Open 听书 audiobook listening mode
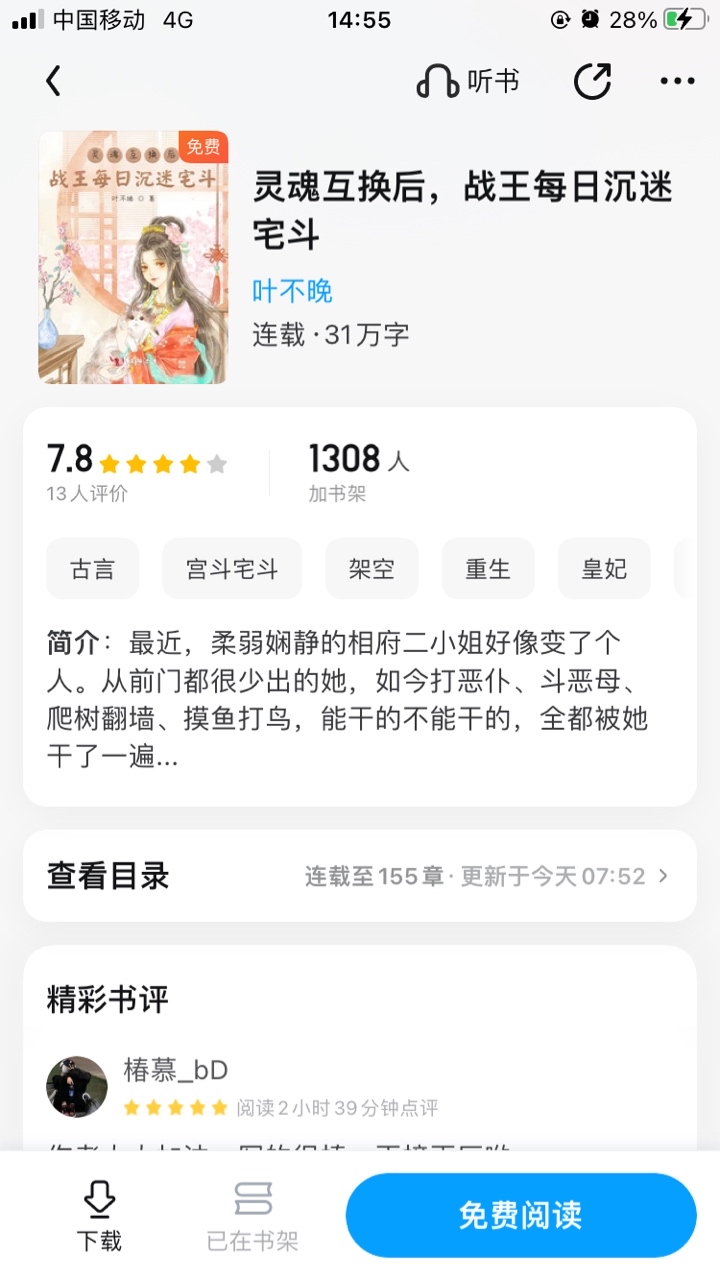Viewport: 720px width, 1281px height. 468,81
